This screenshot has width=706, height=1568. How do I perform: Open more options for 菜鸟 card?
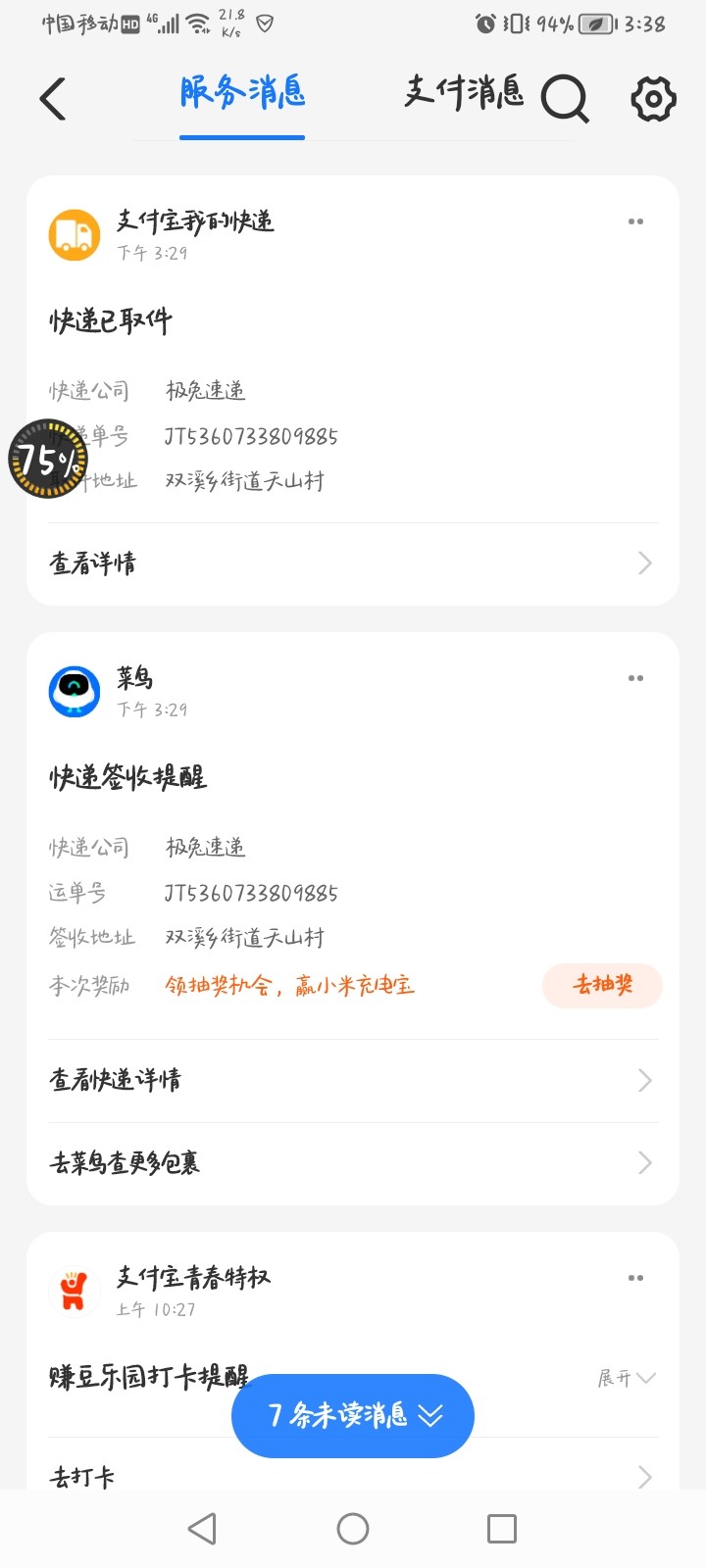[x=635, y=678]
